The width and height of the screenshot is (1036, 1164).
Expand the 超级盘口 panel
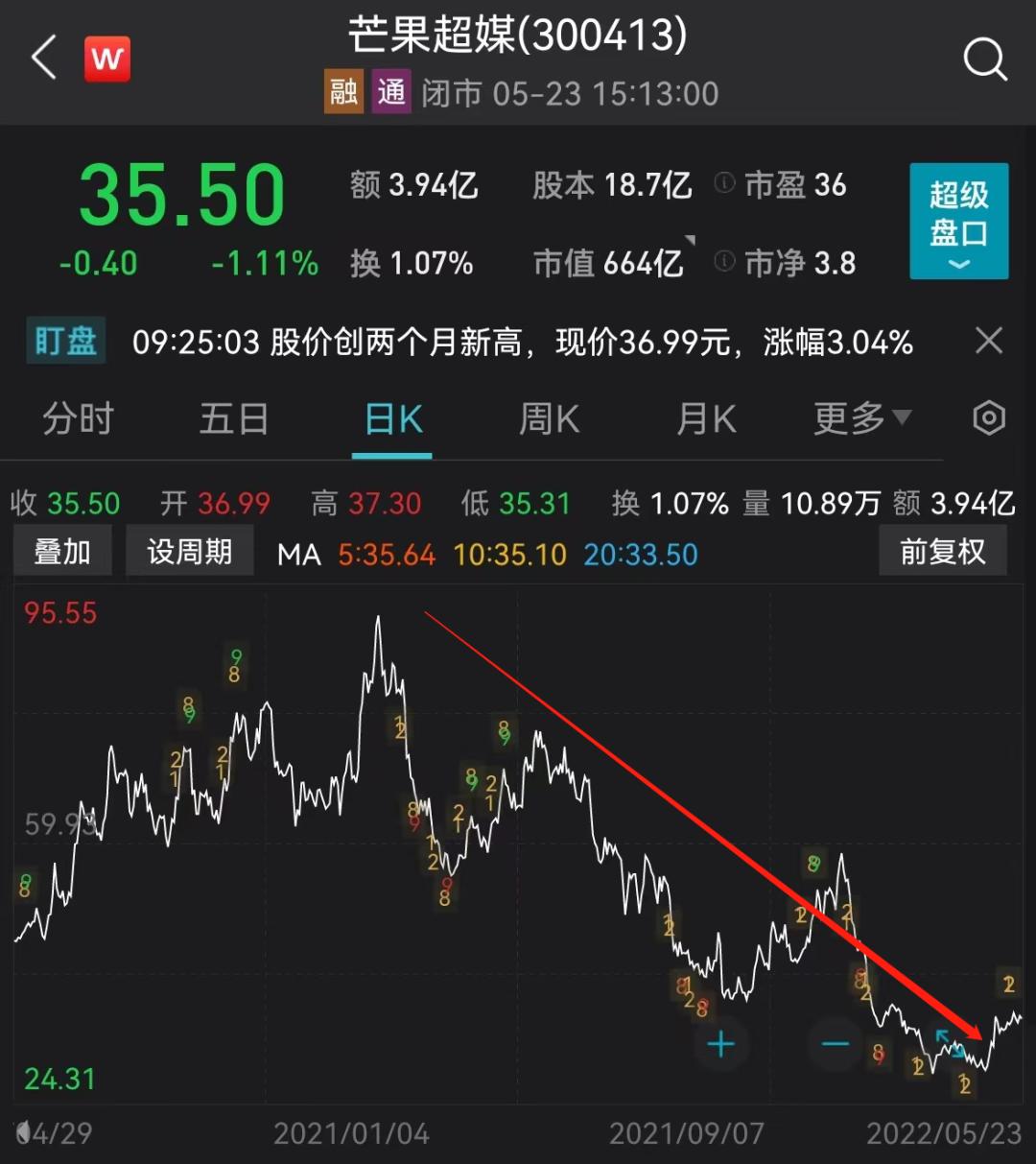[958, 222]
